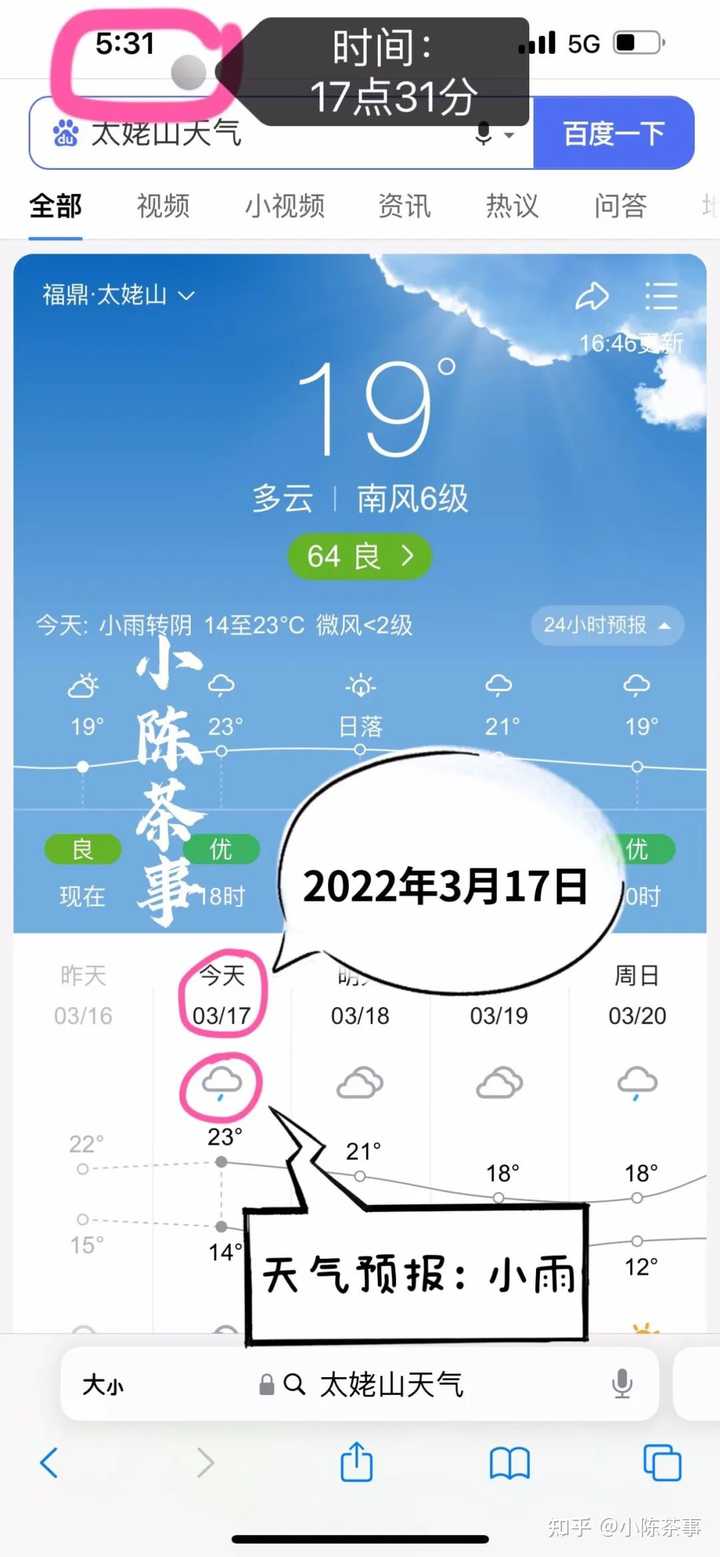Switch to the 视频 tab
Screen dimensions: 720x1557
pyautogui.click(x=163, y=206)
